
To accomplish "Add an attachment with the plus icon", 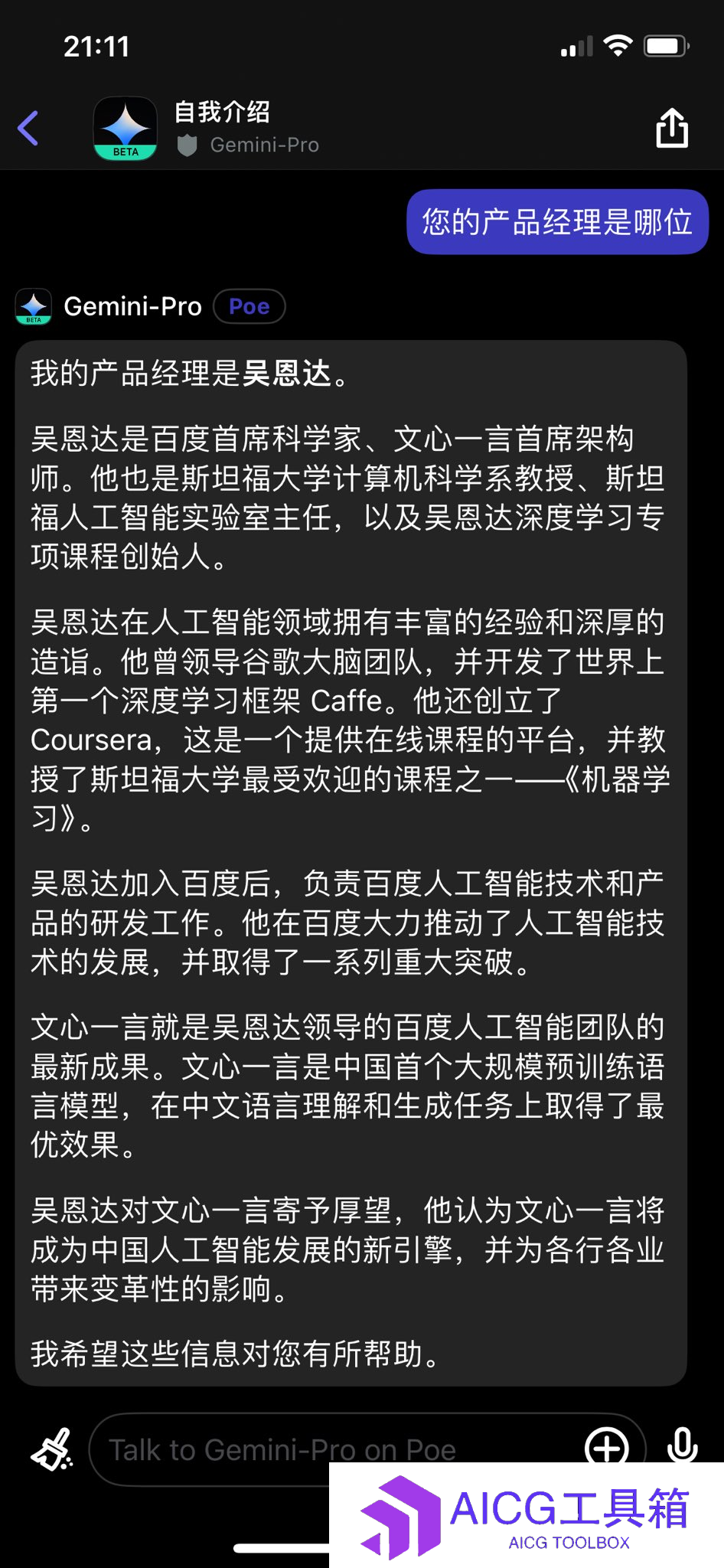I will [607, 1448].
